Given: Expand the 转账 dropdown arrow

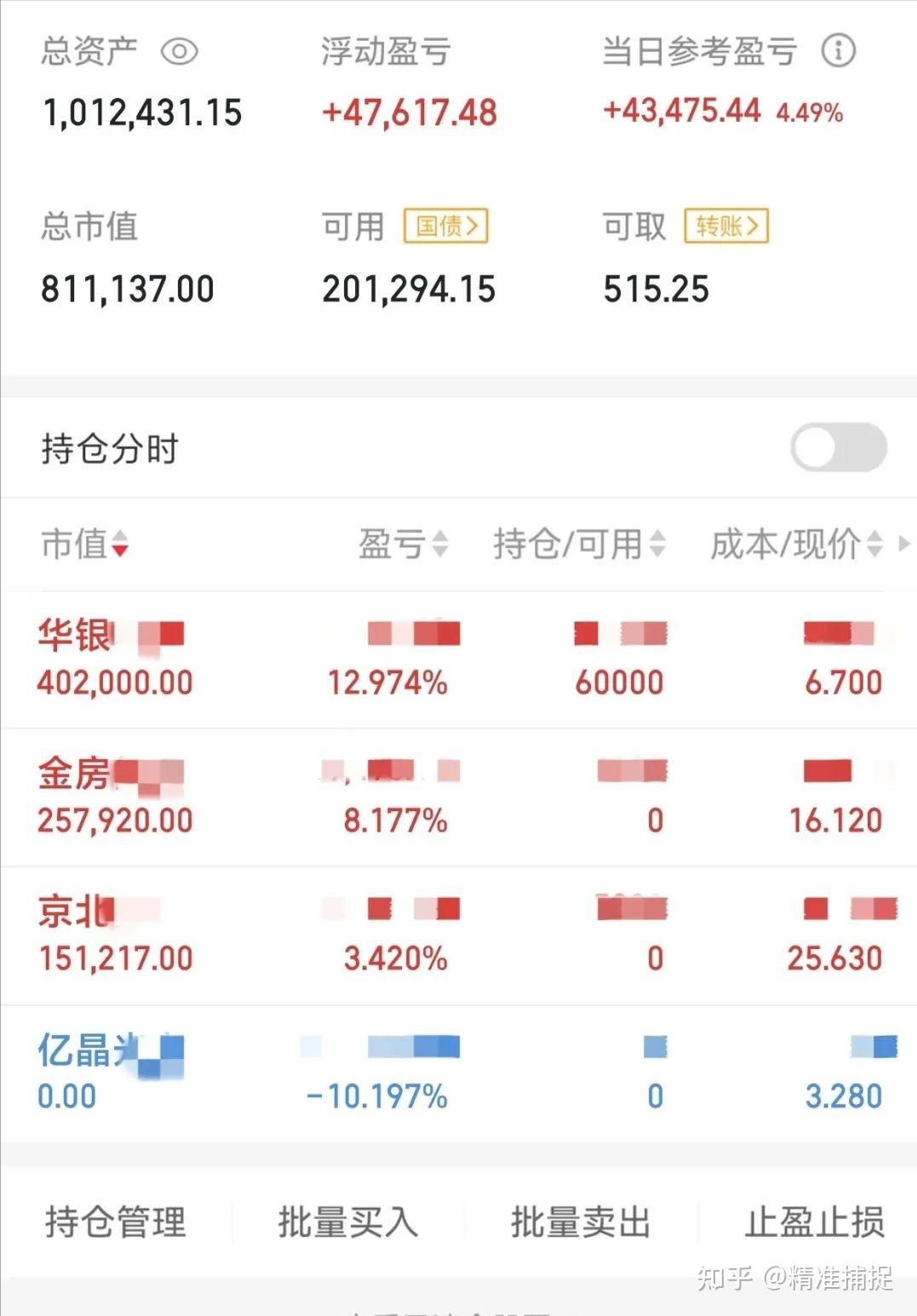Looking at the screenshot, I should point(754,226).
